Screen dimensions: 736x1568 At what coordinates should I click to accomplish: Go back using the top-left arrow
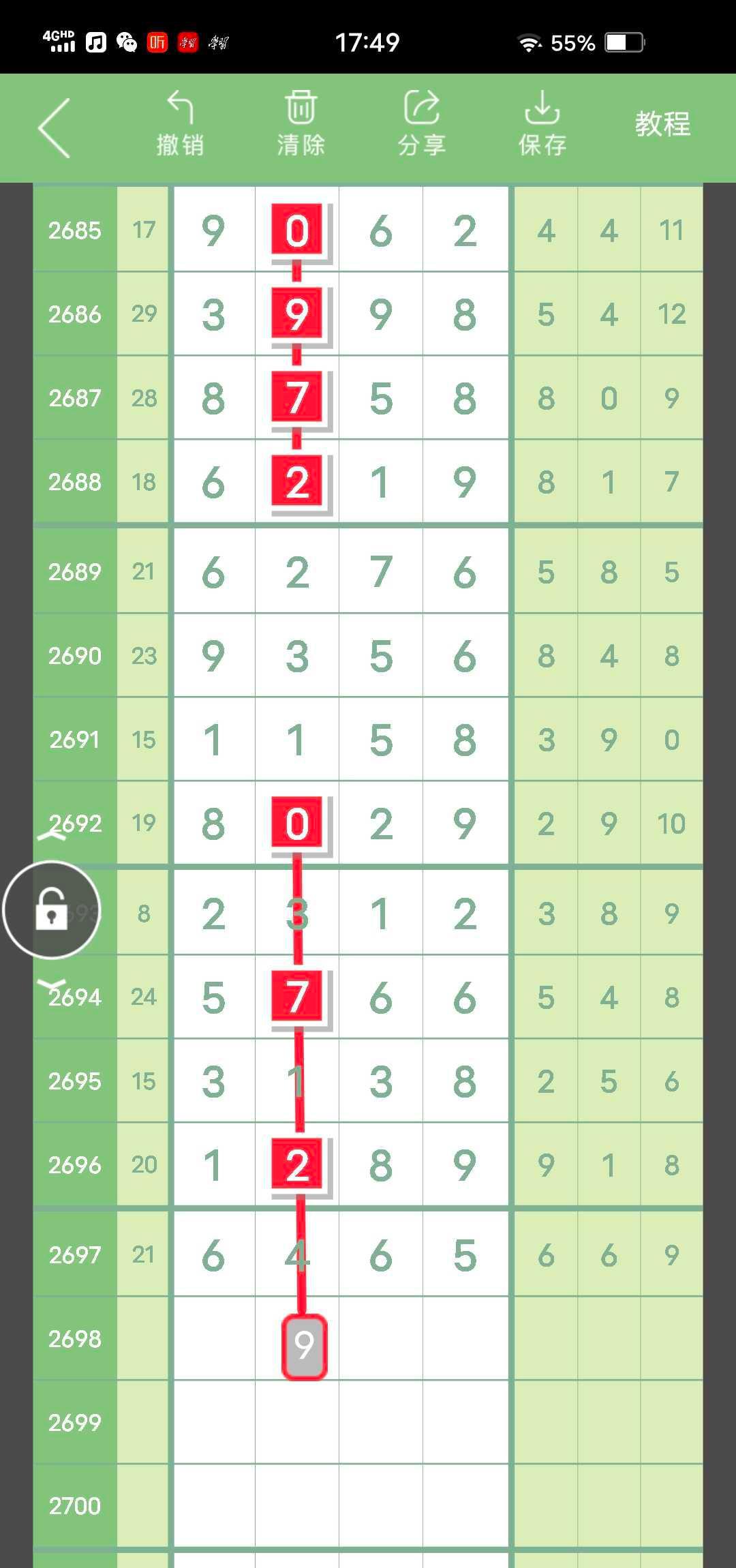55,127
